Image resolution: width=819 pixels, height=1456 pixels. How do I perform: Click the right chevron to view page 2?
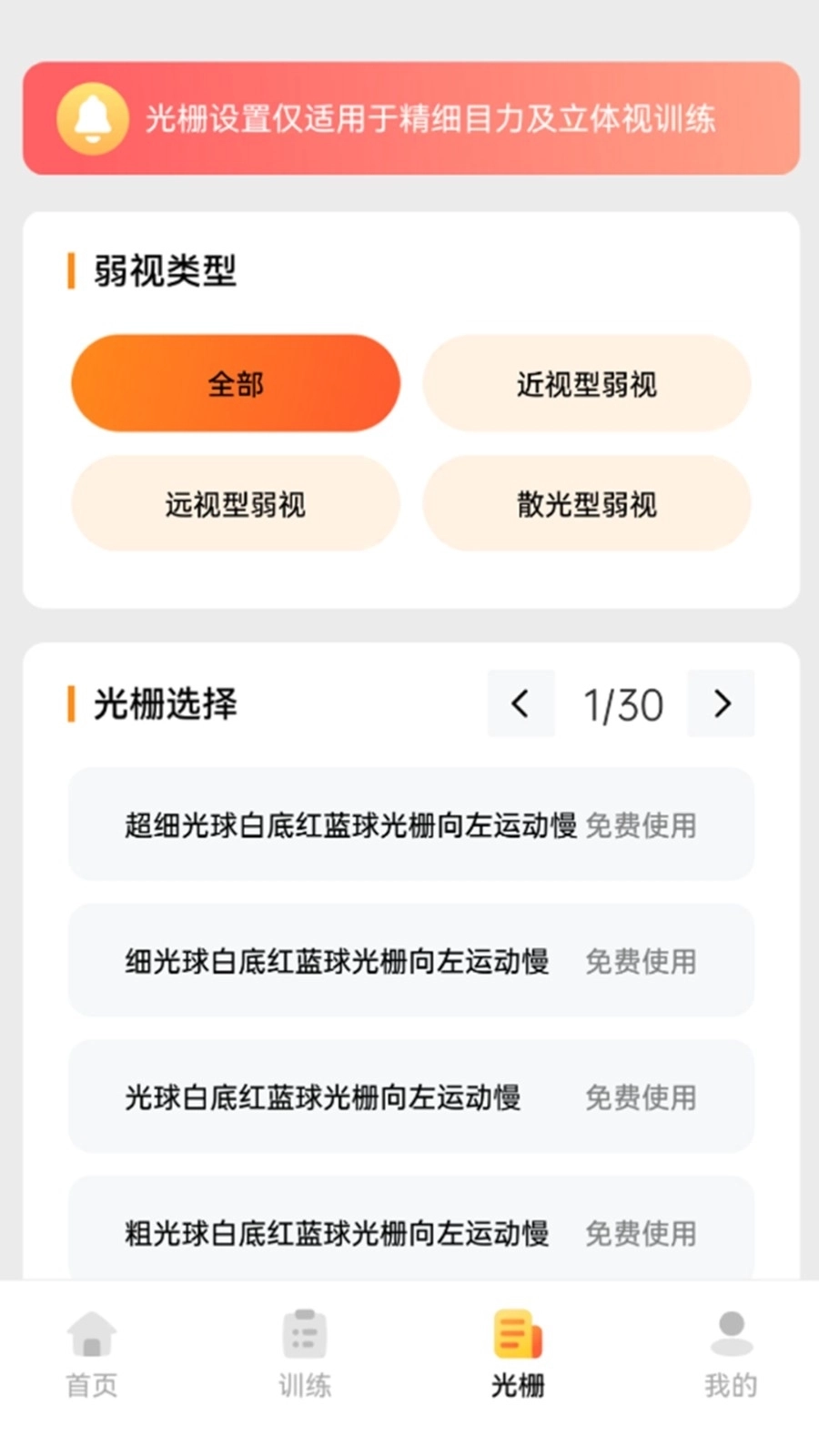coord(721,704)
